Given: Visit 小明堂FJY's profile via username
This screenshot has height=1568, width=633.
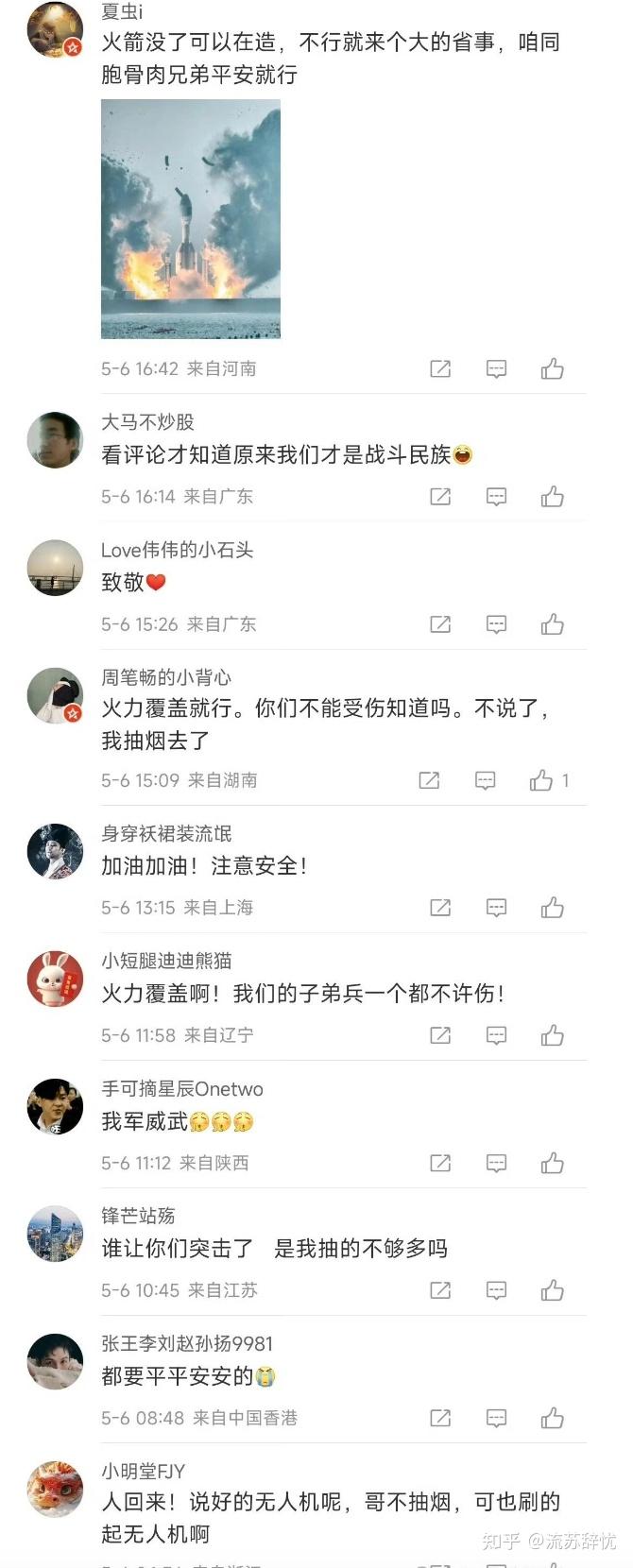Looking at the screenshot, I should coord(143,1471).
